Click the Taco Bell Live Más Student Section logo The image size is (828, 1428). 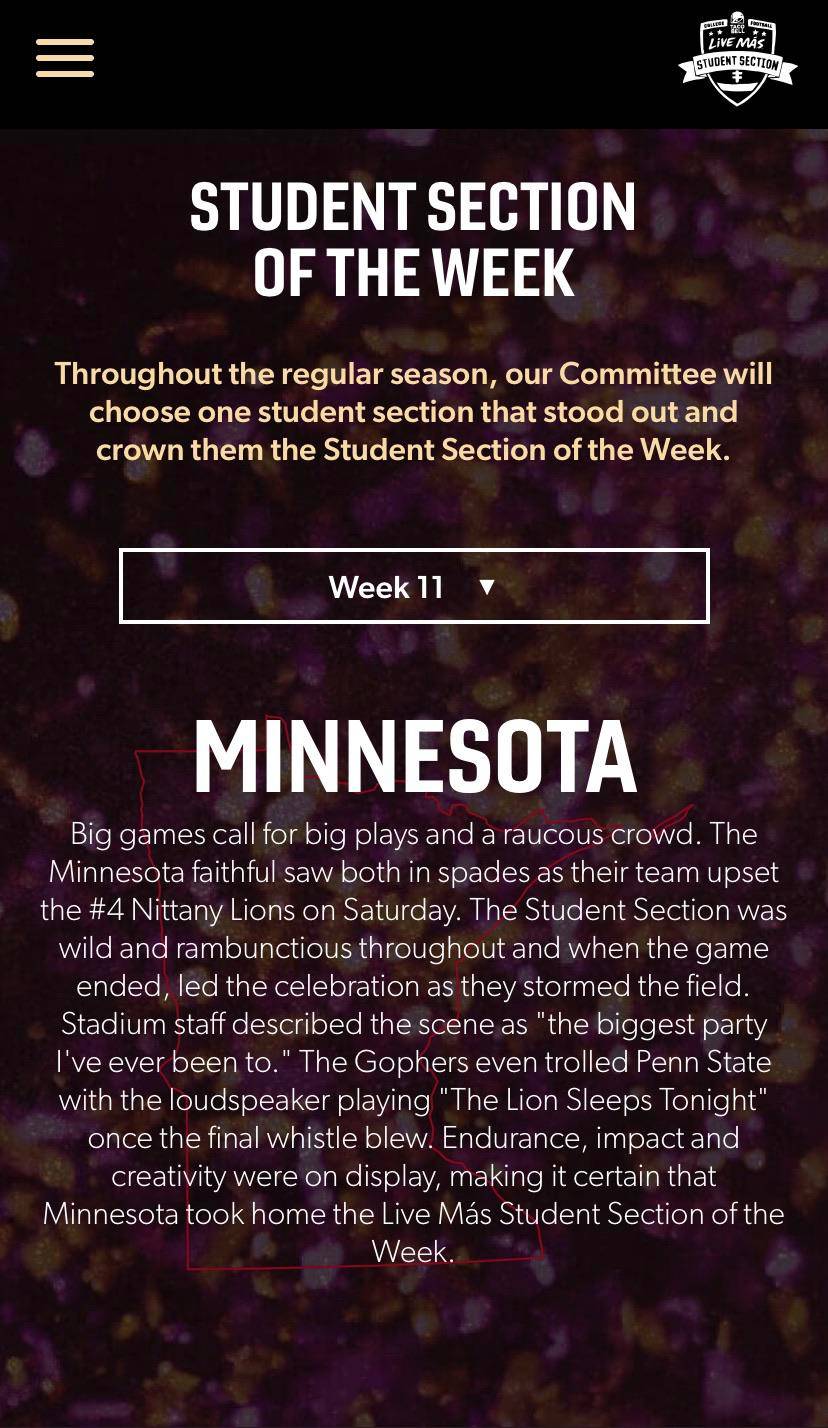pos(737,60)
